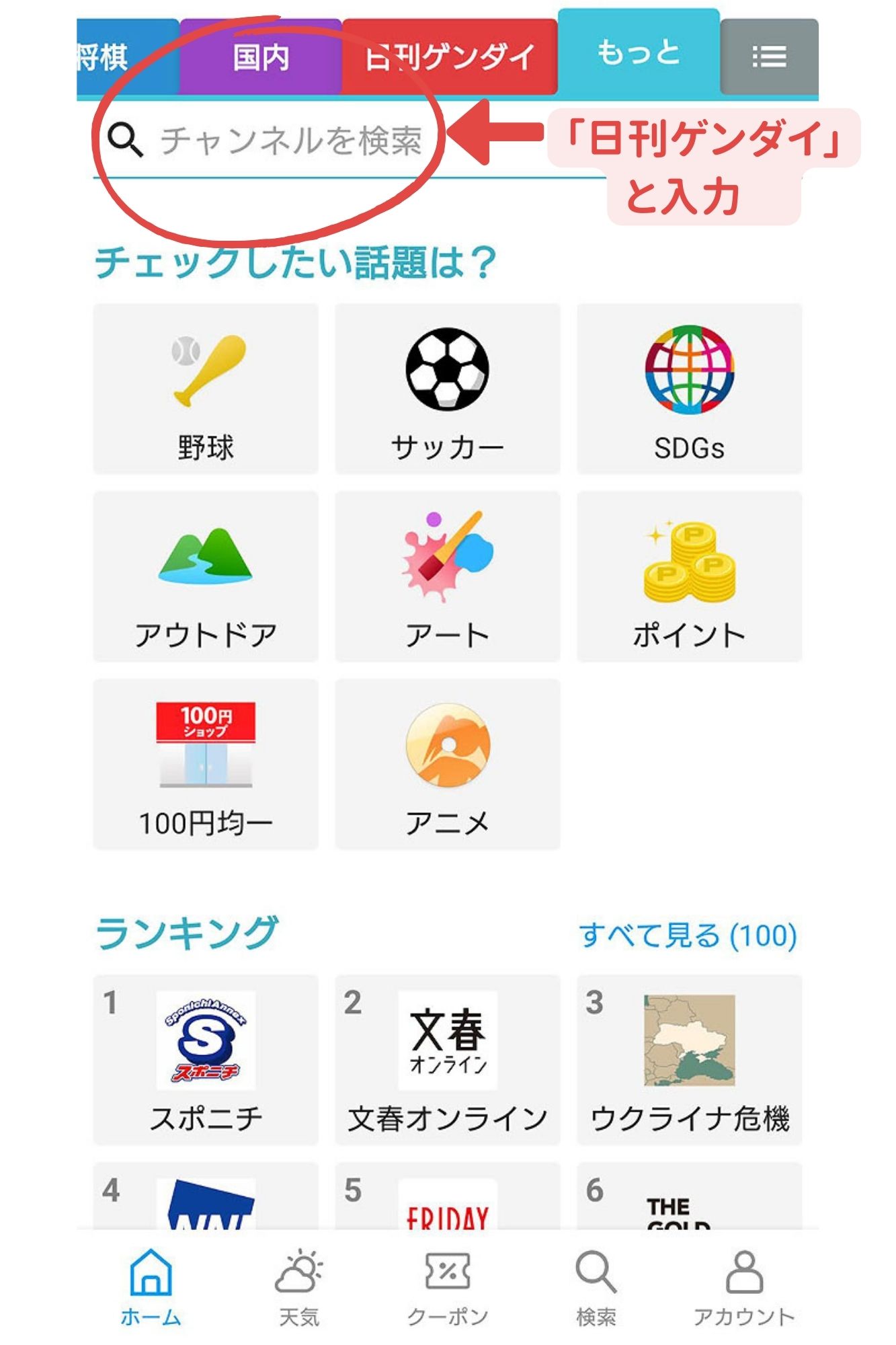The image size is (896, 1345).
Task: Select the アニメ topic tile
Action: [x=448, y=764]
